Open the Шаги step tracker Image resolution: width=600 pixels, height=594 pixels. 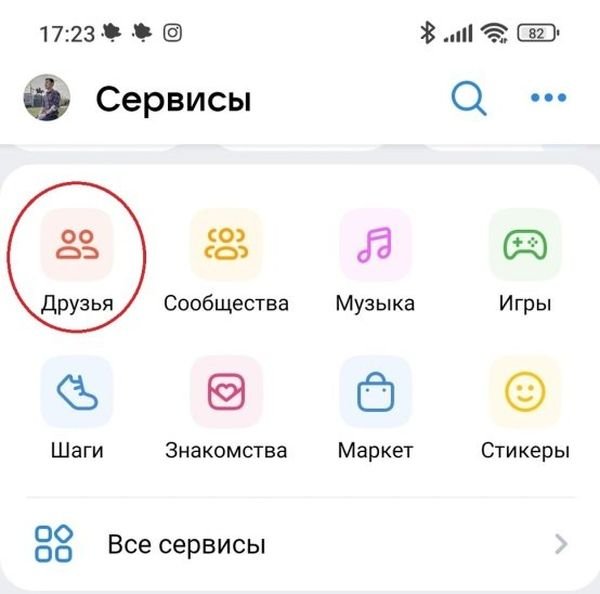pyautogui.click(x=76, y=392)
